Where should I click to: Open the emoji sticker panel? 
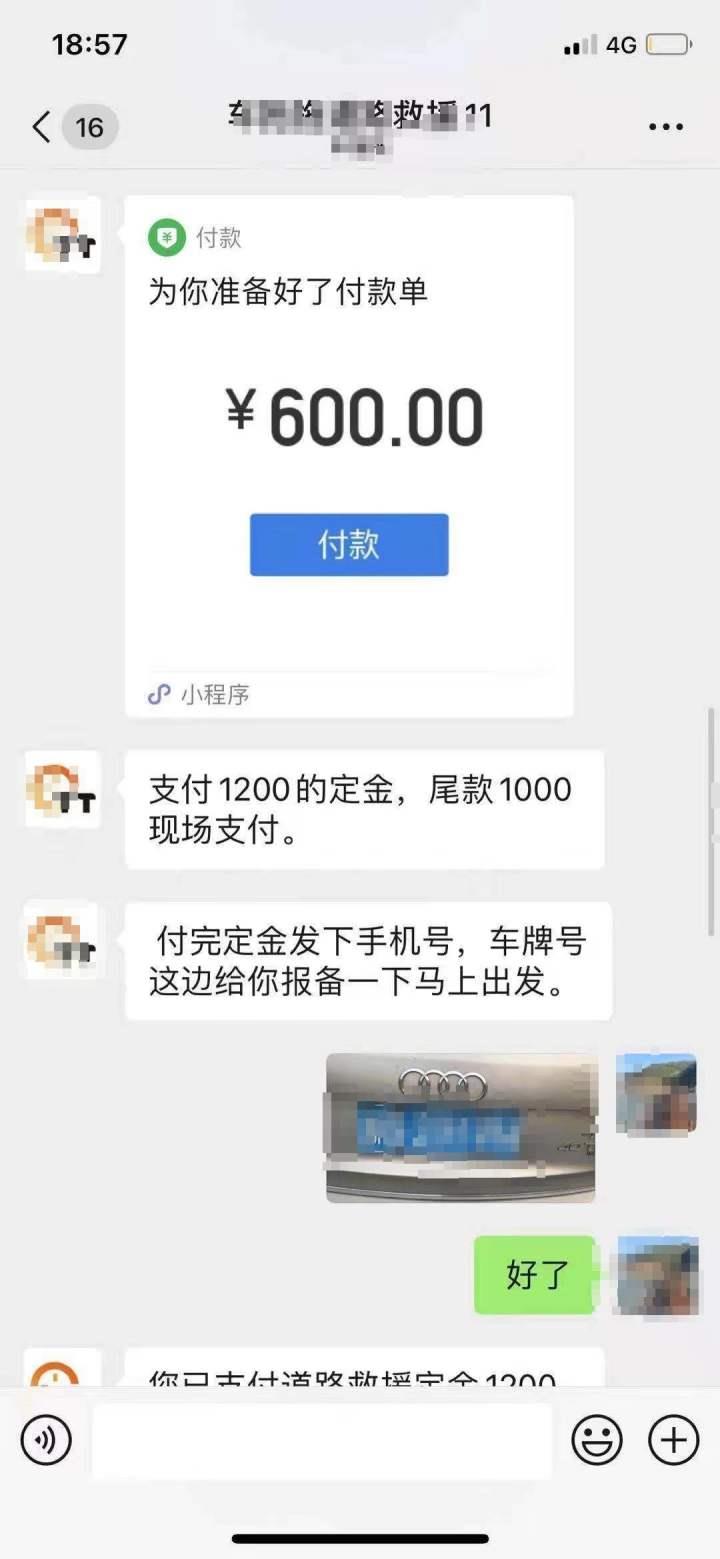[x=597, y=1441]
